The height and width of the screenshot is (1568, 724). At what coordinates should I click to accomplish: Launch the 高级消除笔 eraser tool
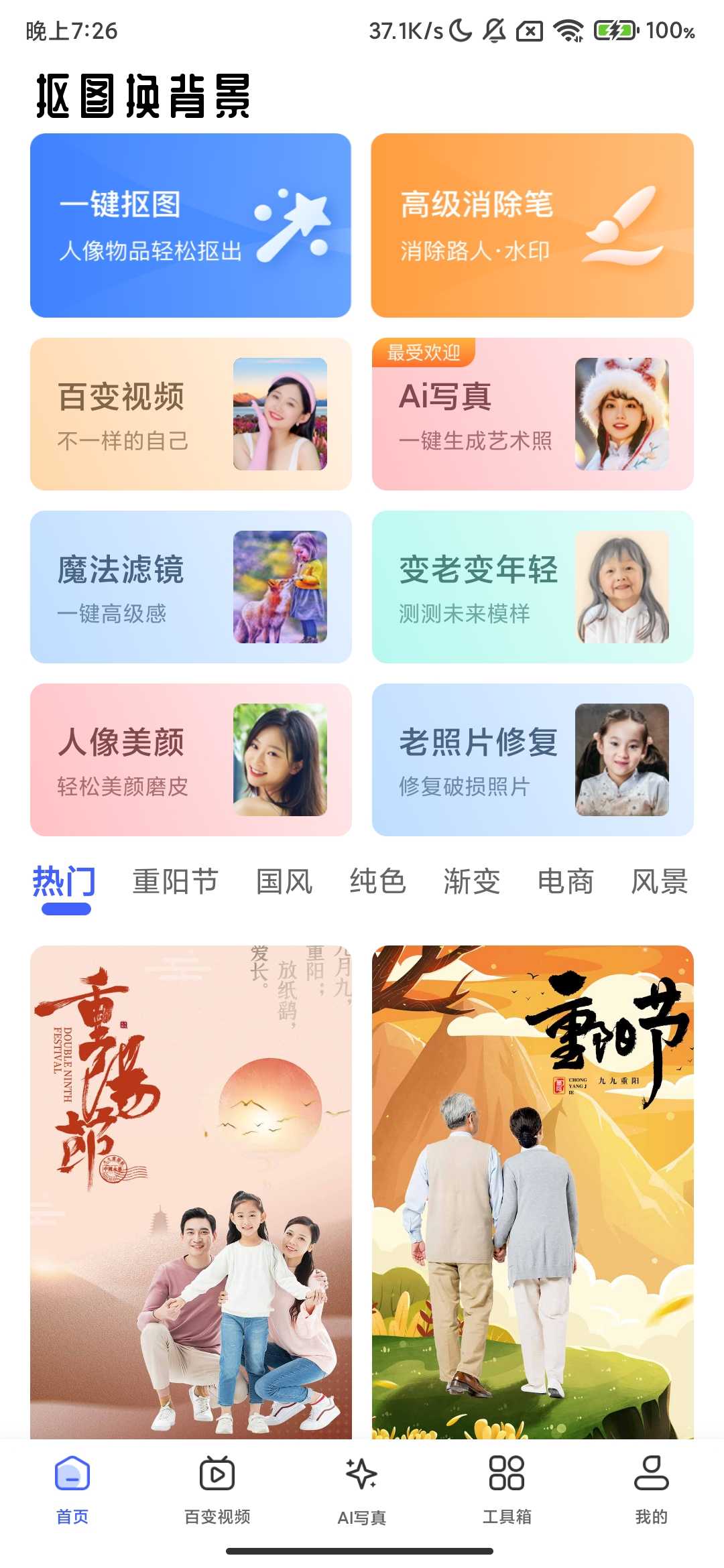(532, 225)
